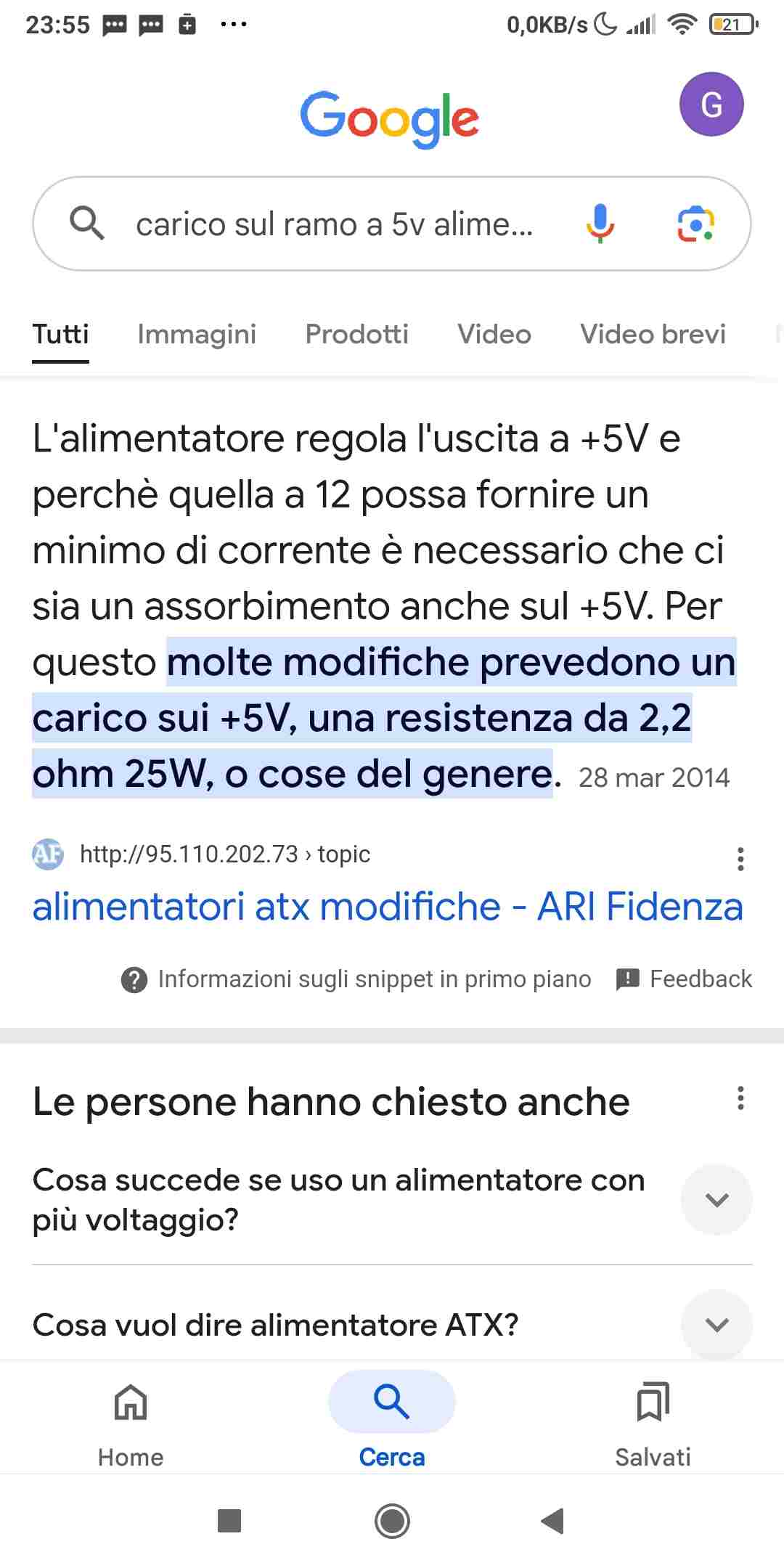Open options menu for the ARI Fidenza result
Image resolution: width=784 pixels, height=1568 pixels.
[740, 859]
